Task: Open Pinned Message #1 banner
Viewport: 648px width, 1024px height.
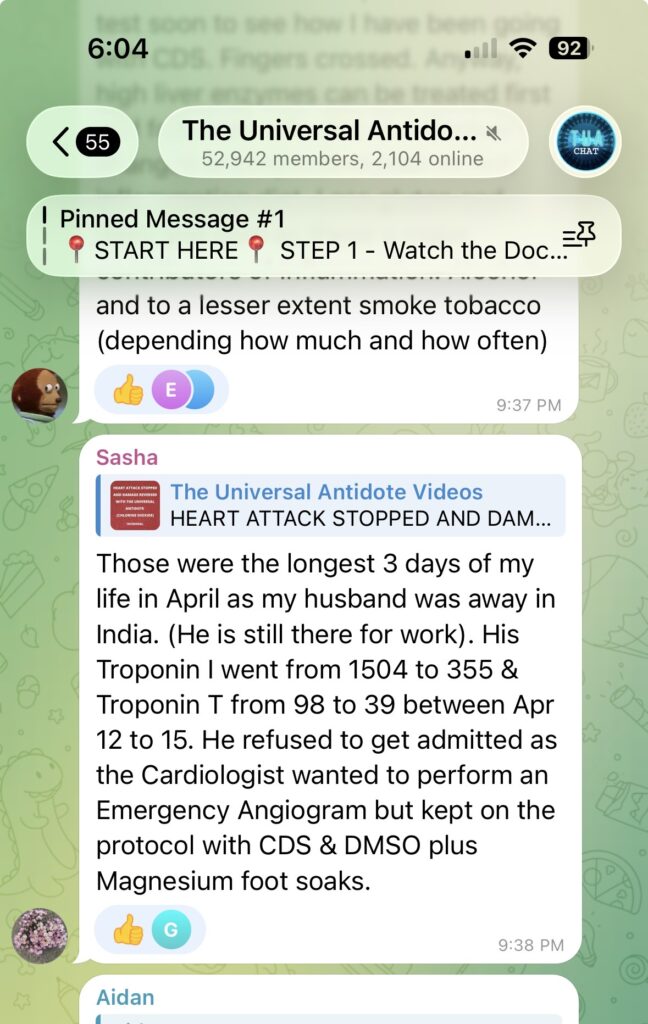Action: 300,235
